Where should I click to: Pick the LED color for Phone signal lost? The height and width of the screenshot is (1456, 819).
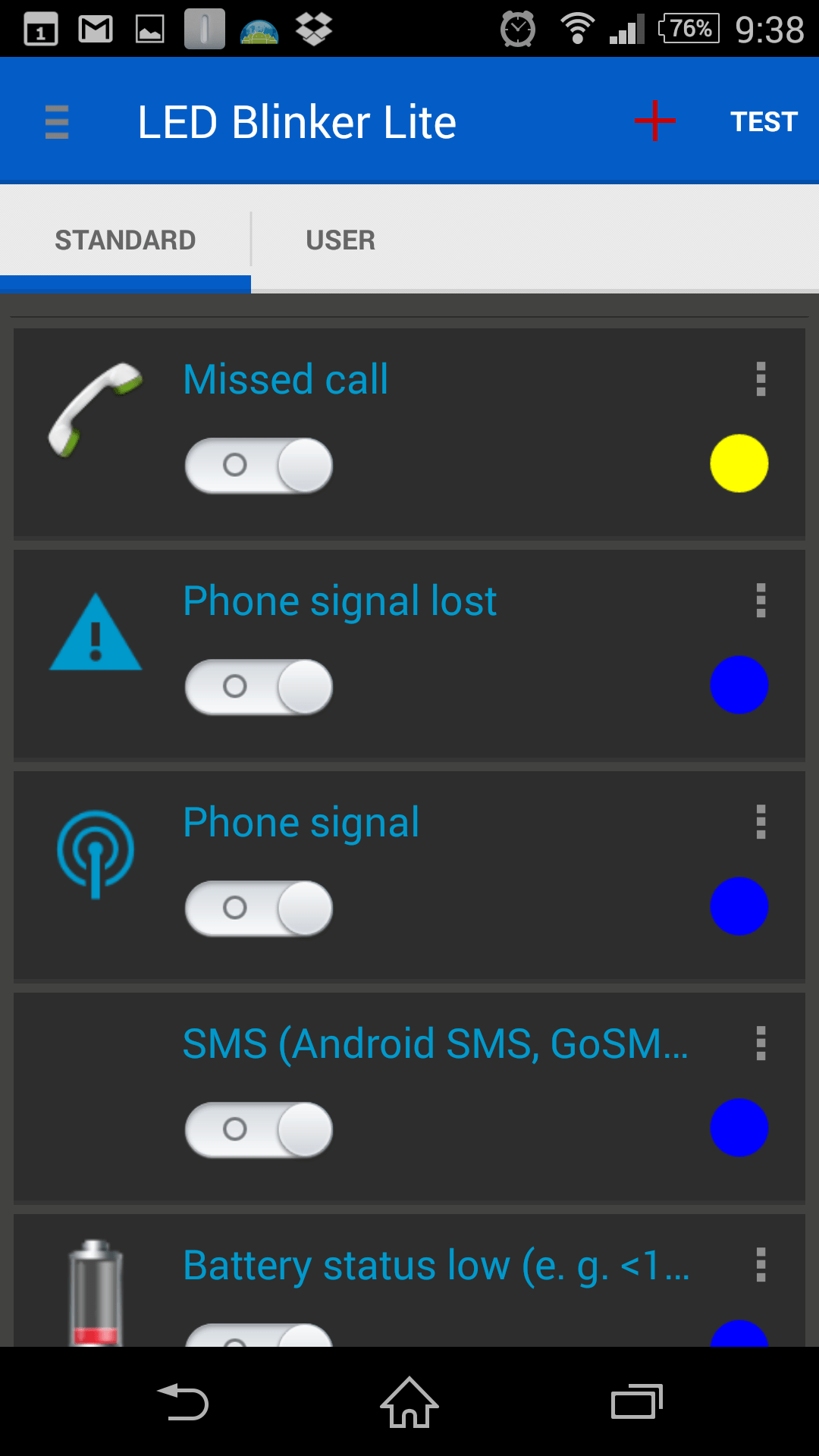click(x=739, y=685)
